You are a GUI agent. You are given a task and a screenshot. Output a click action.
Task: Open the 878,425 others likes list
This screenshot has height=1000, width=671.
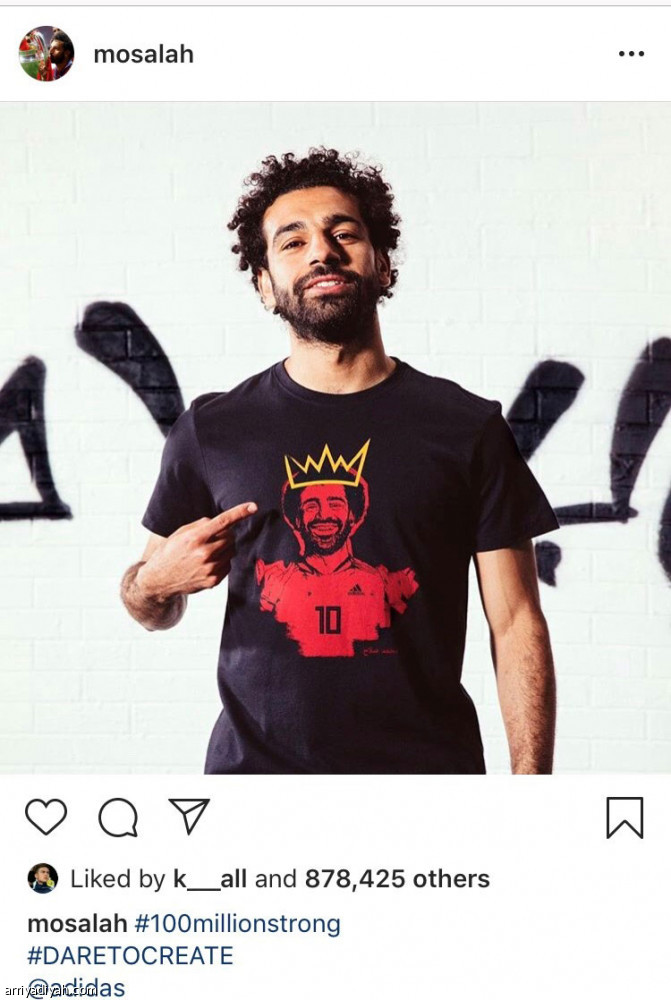point(397,879)
